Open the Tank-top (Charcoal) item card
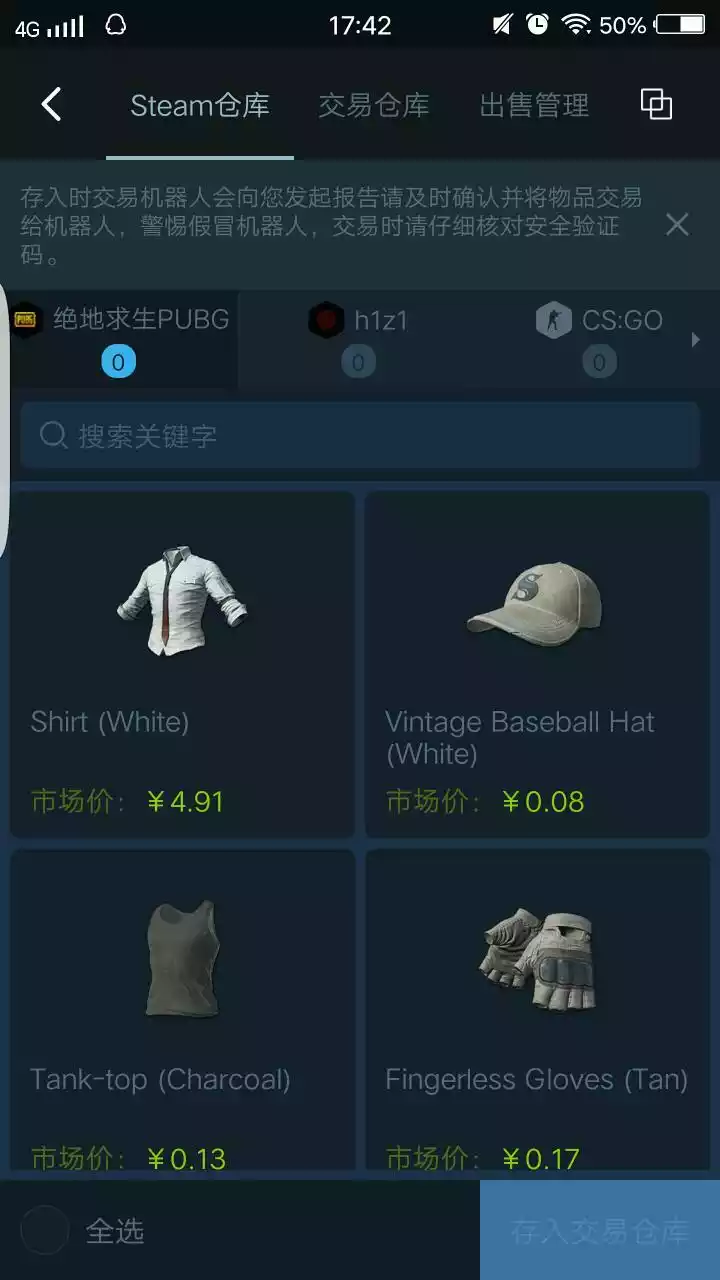The image size is (720, 1280). [x=182, y=1010]
